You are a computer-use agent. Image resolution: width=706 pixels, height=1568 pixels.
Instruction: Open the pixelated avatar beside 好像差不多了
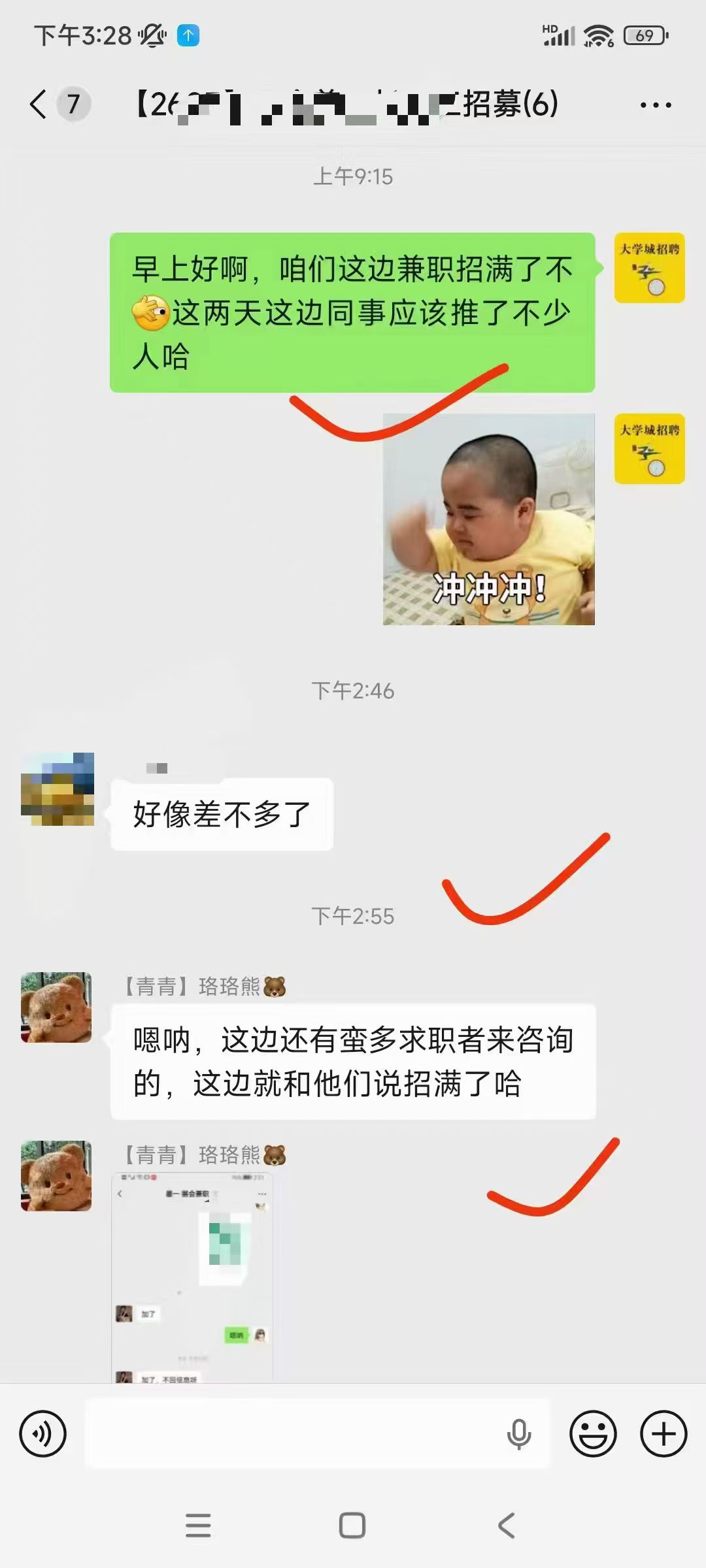(x=58, y=789)
